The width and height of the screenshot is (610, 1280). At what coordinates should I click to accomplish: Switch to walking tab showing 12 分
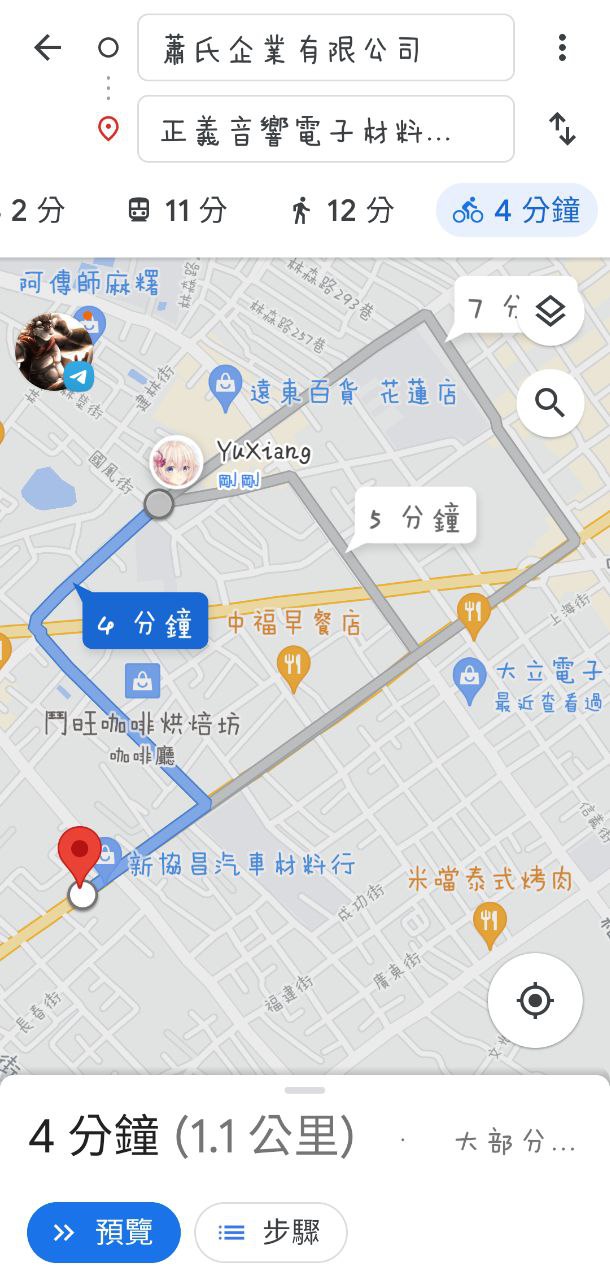pyautogui.click(x=341, y=210)
